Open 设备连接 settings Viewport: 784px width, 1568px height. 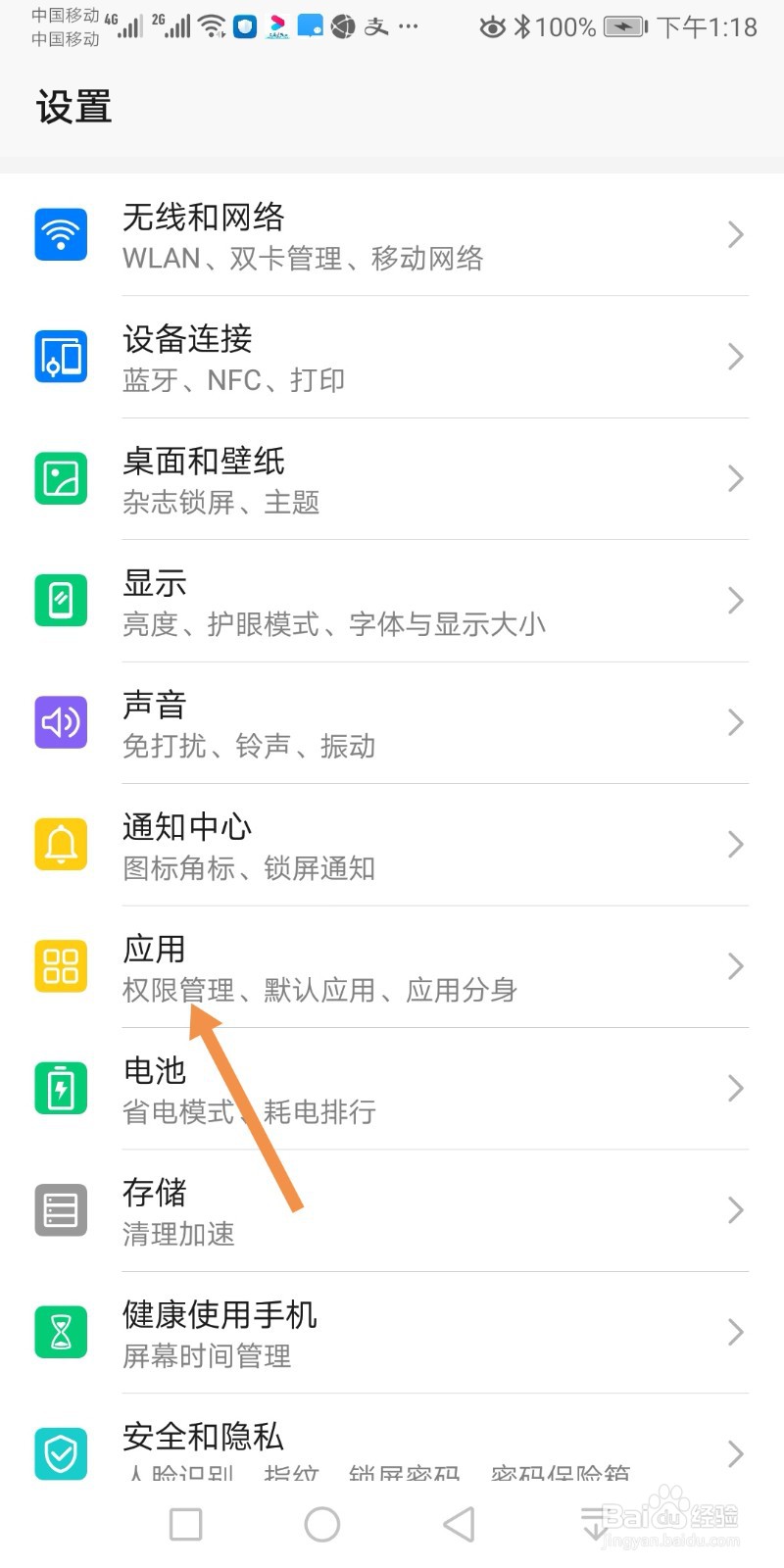click(392, 357)
